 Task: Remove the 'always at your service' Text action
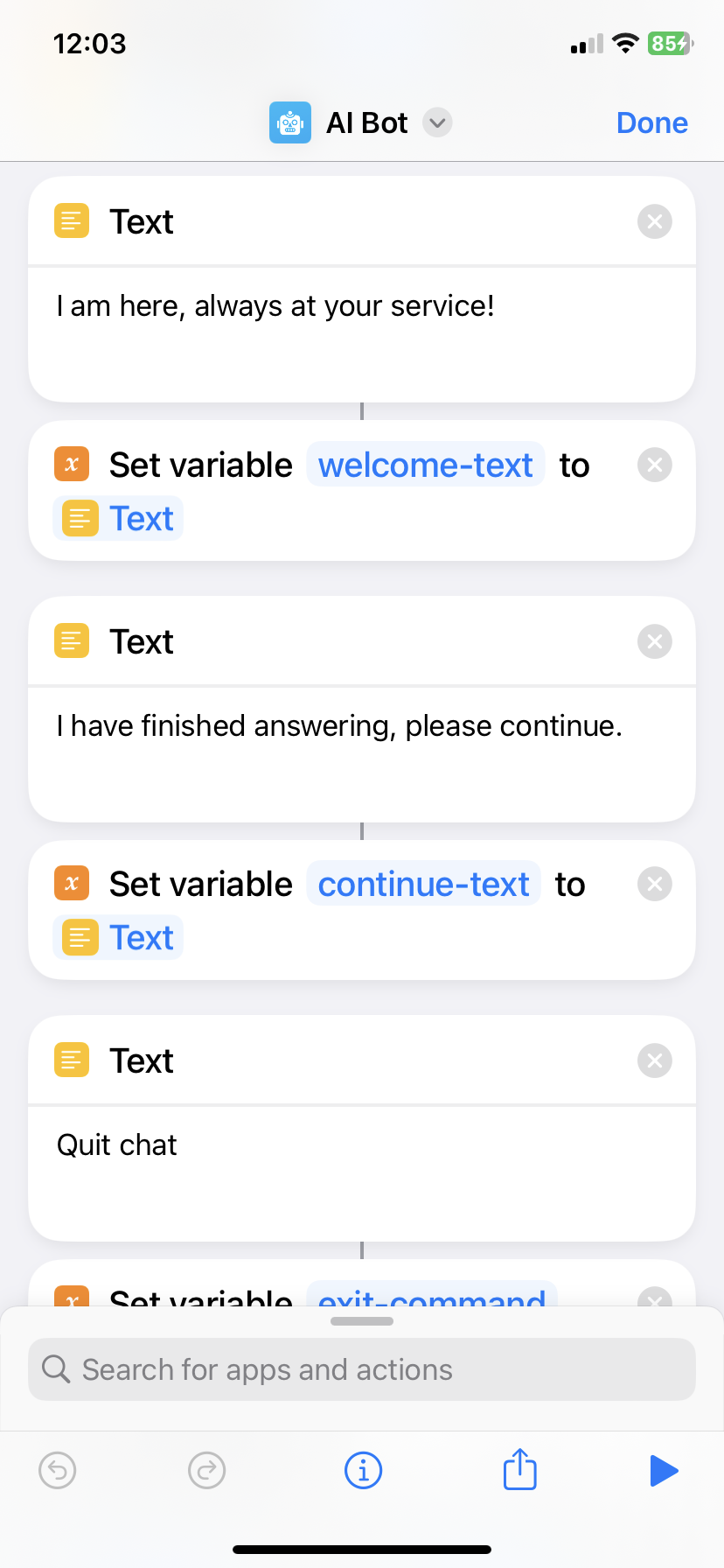coord(654,221)
